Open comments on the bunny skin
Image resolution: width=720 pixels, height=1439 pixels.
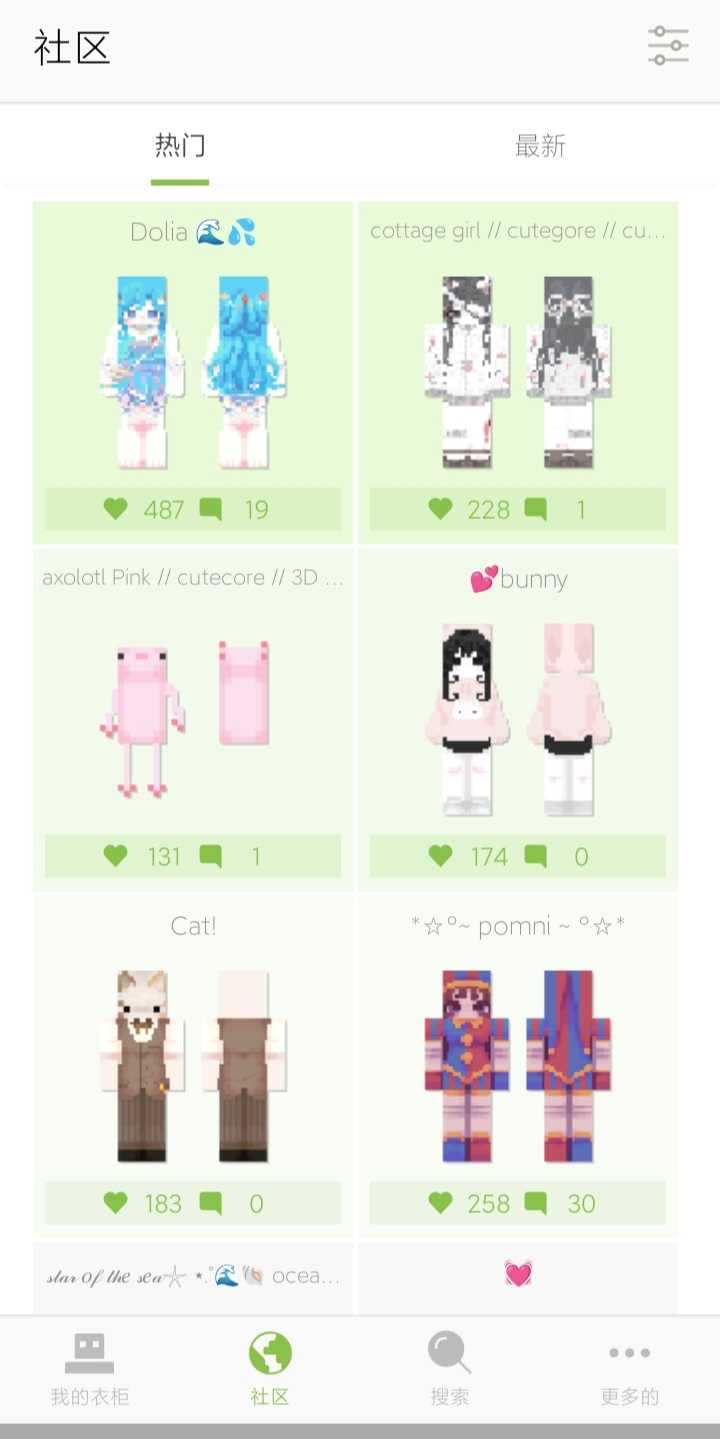536,856
